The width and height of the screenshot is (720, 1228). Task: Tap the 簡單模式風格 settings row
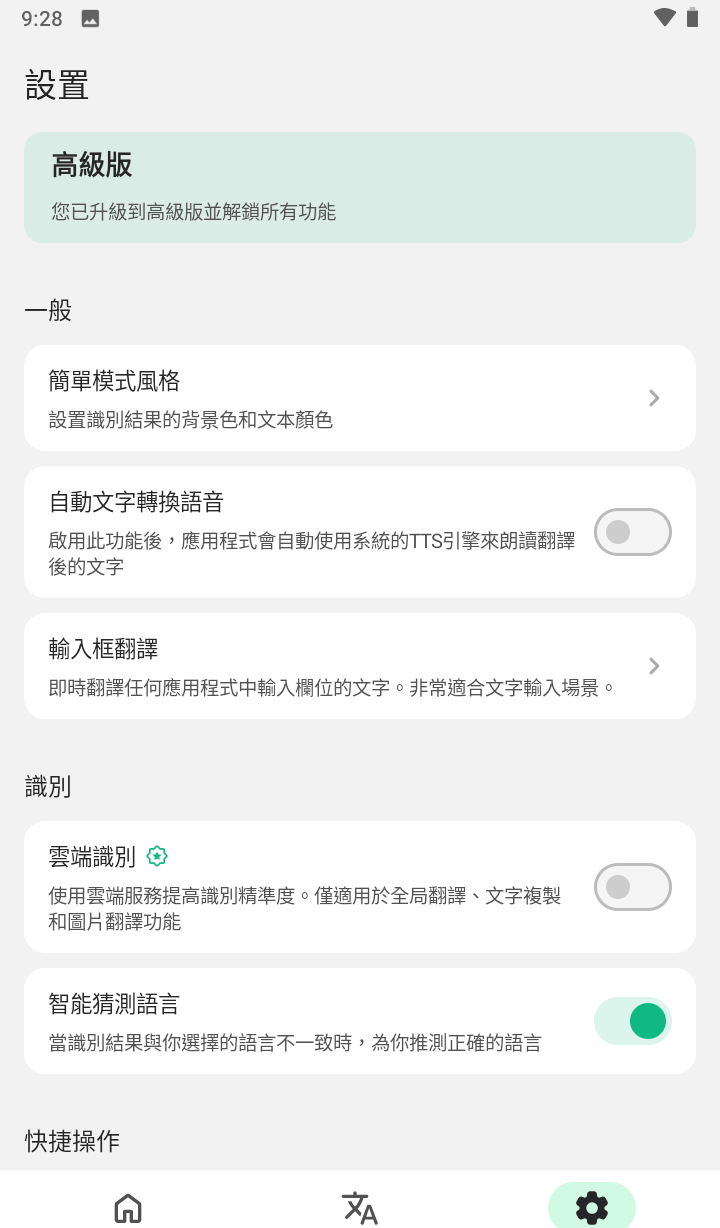tap(360, 398)
